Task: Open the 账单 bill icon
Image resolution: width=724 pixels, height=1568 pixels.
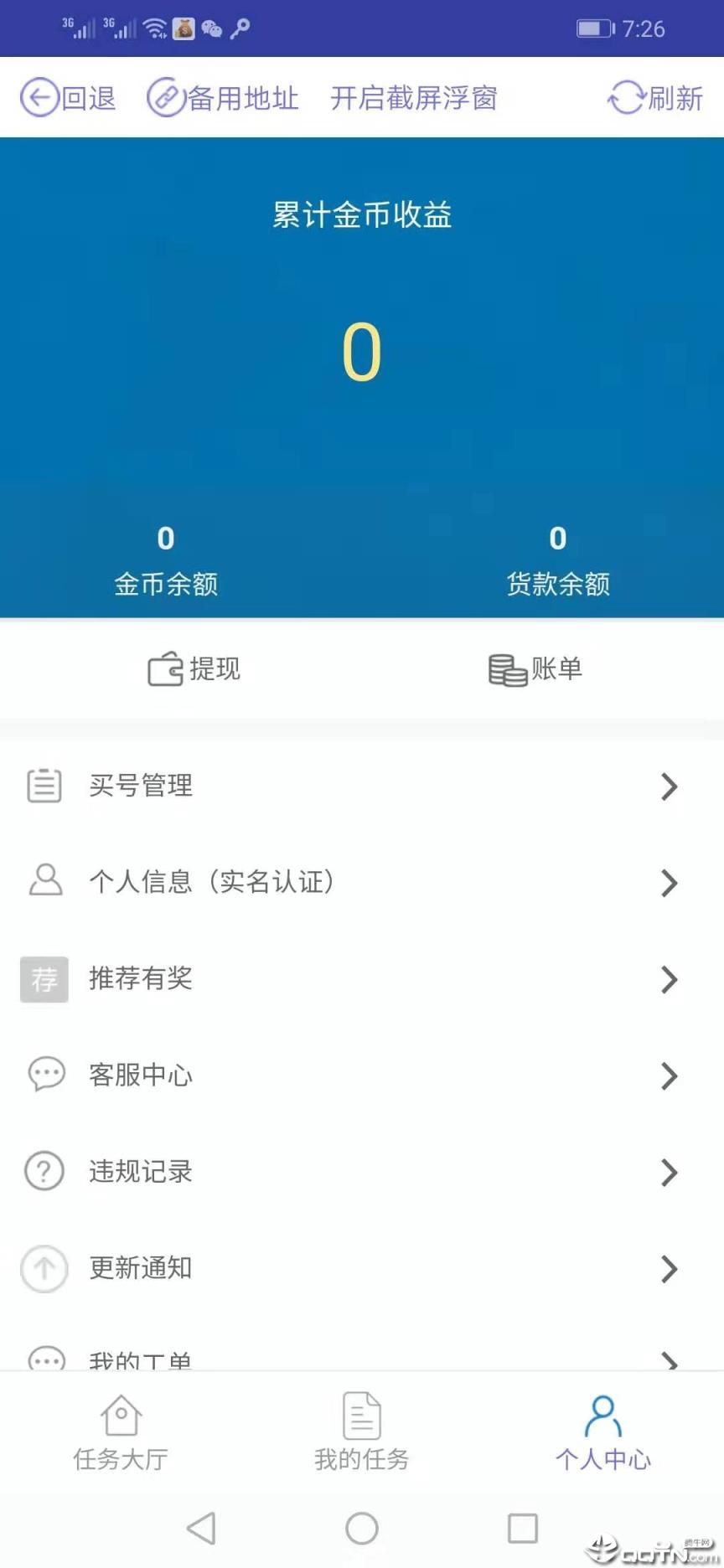Action: coord(505,668)
